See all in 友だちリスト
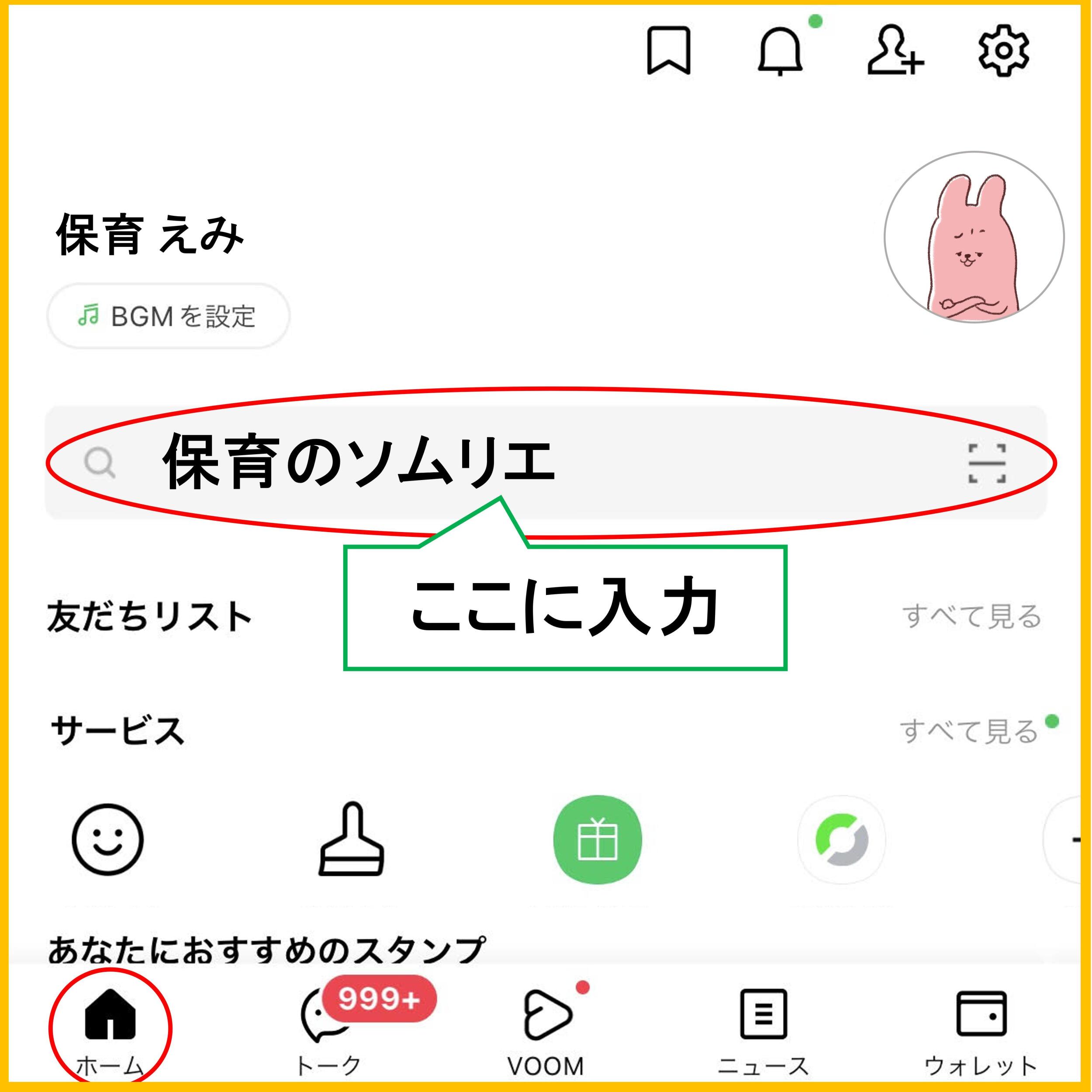Viewport: 1092px width, 1092px height. 971,617
